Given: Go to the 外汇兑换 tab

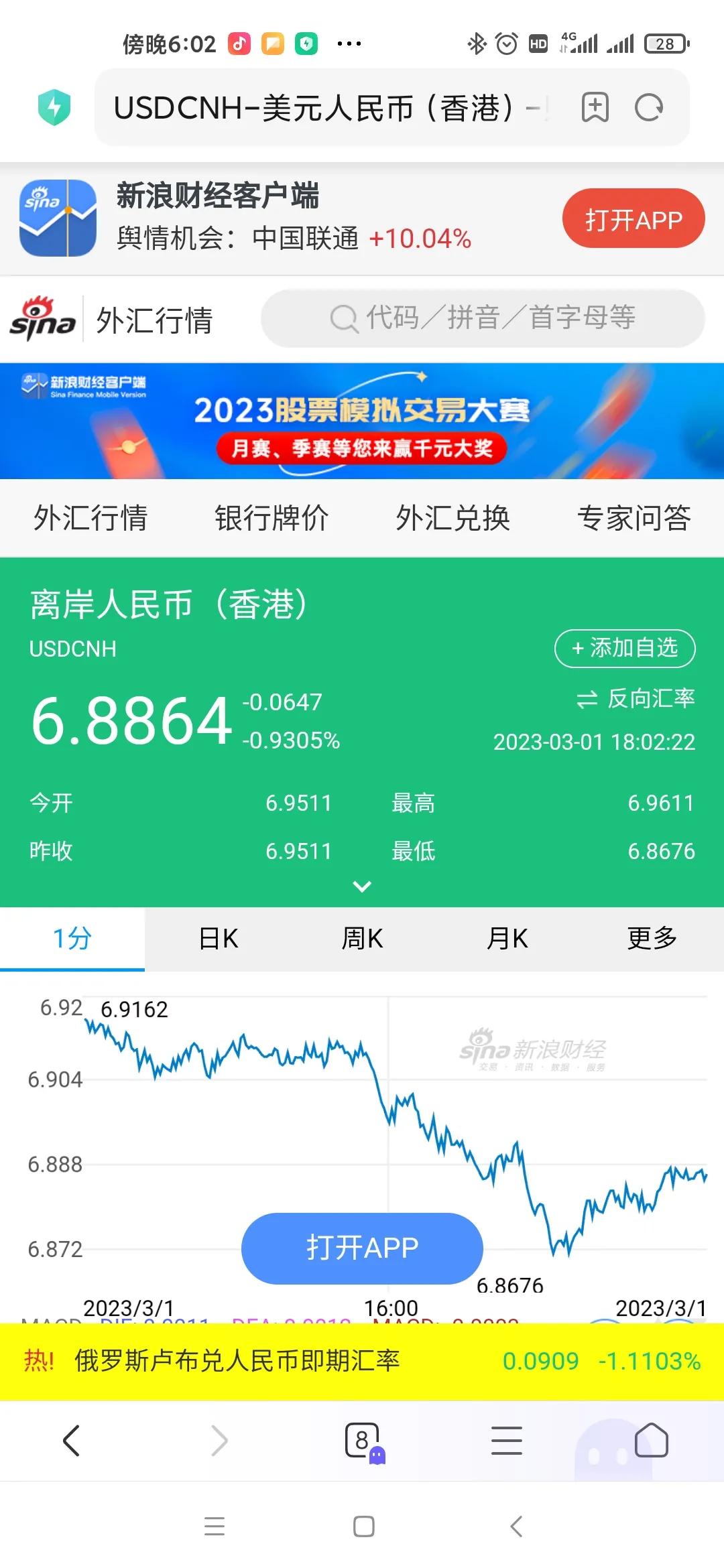Looking at the screenshot, I should pyautogui.click(x=452, y=518).
